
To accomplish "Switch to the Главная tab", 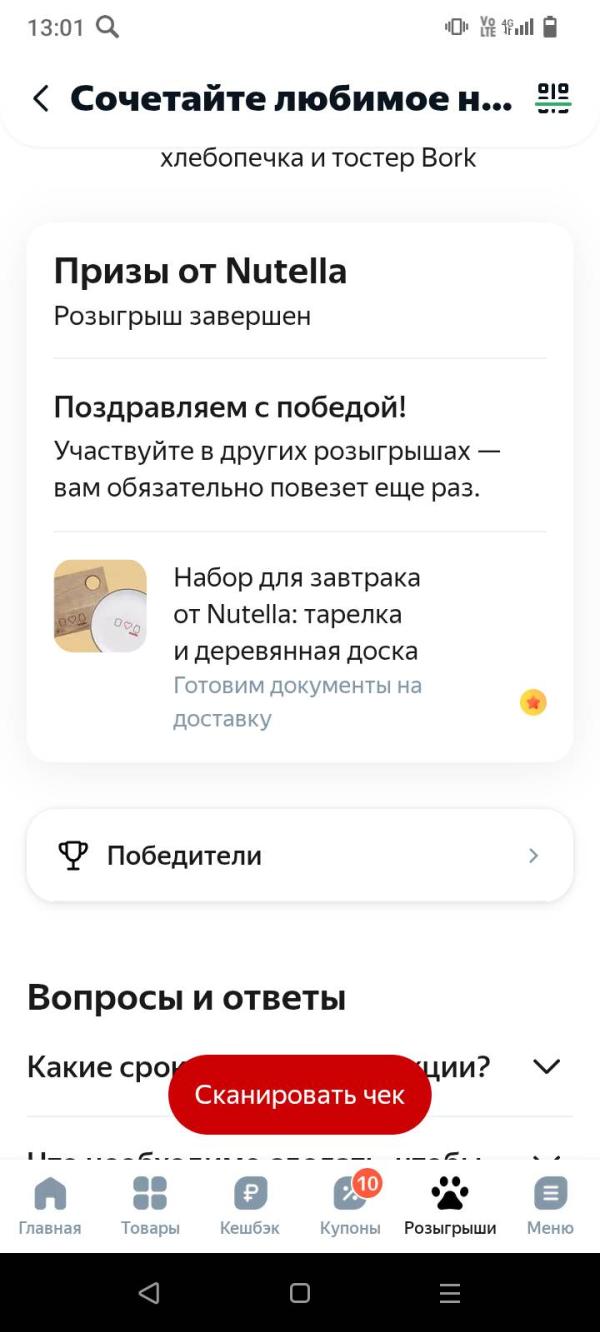I will [50, 1205].
